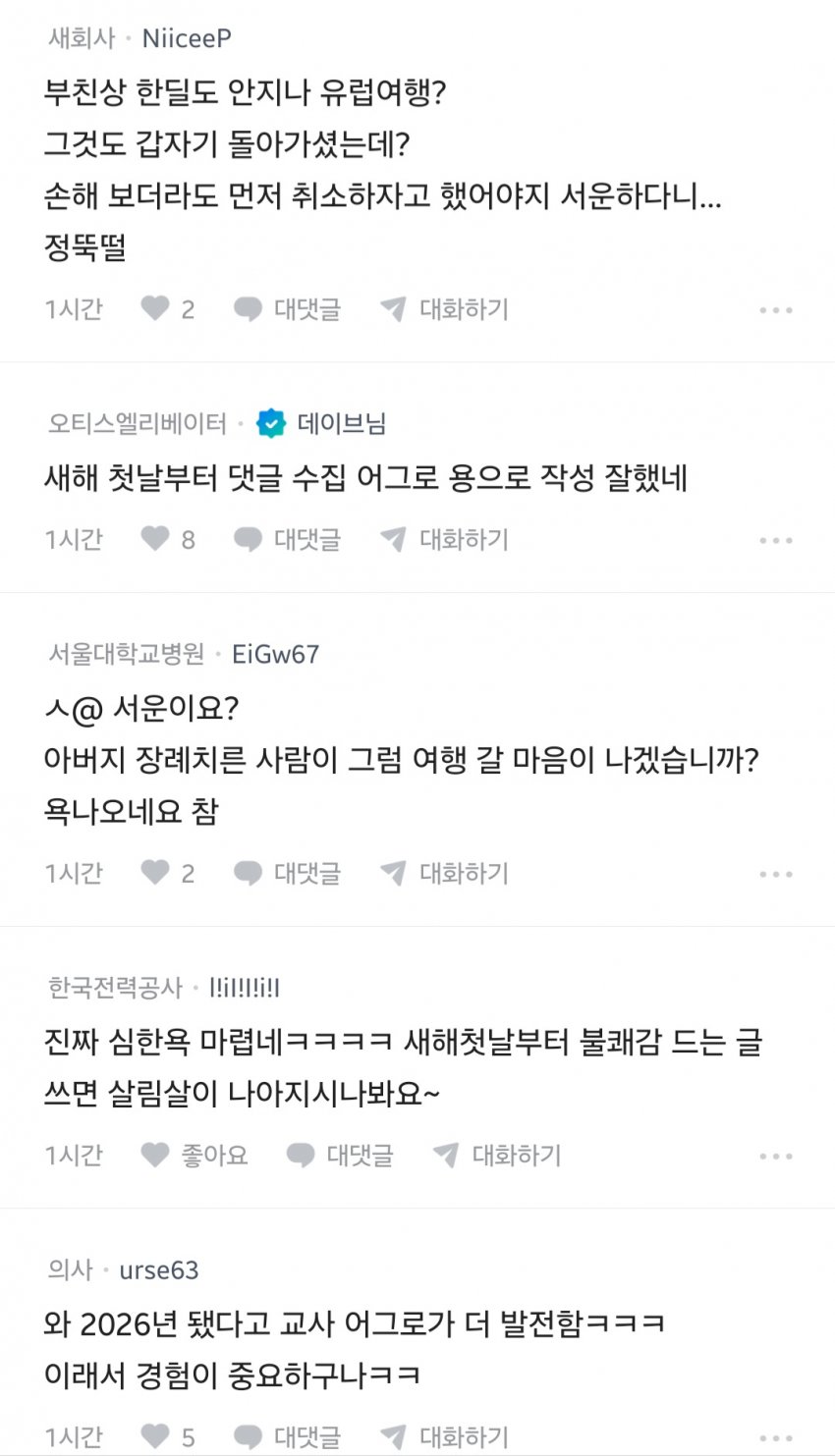Like urse63's comment
Screen dimensions: 835x1456
(156, 1436)
